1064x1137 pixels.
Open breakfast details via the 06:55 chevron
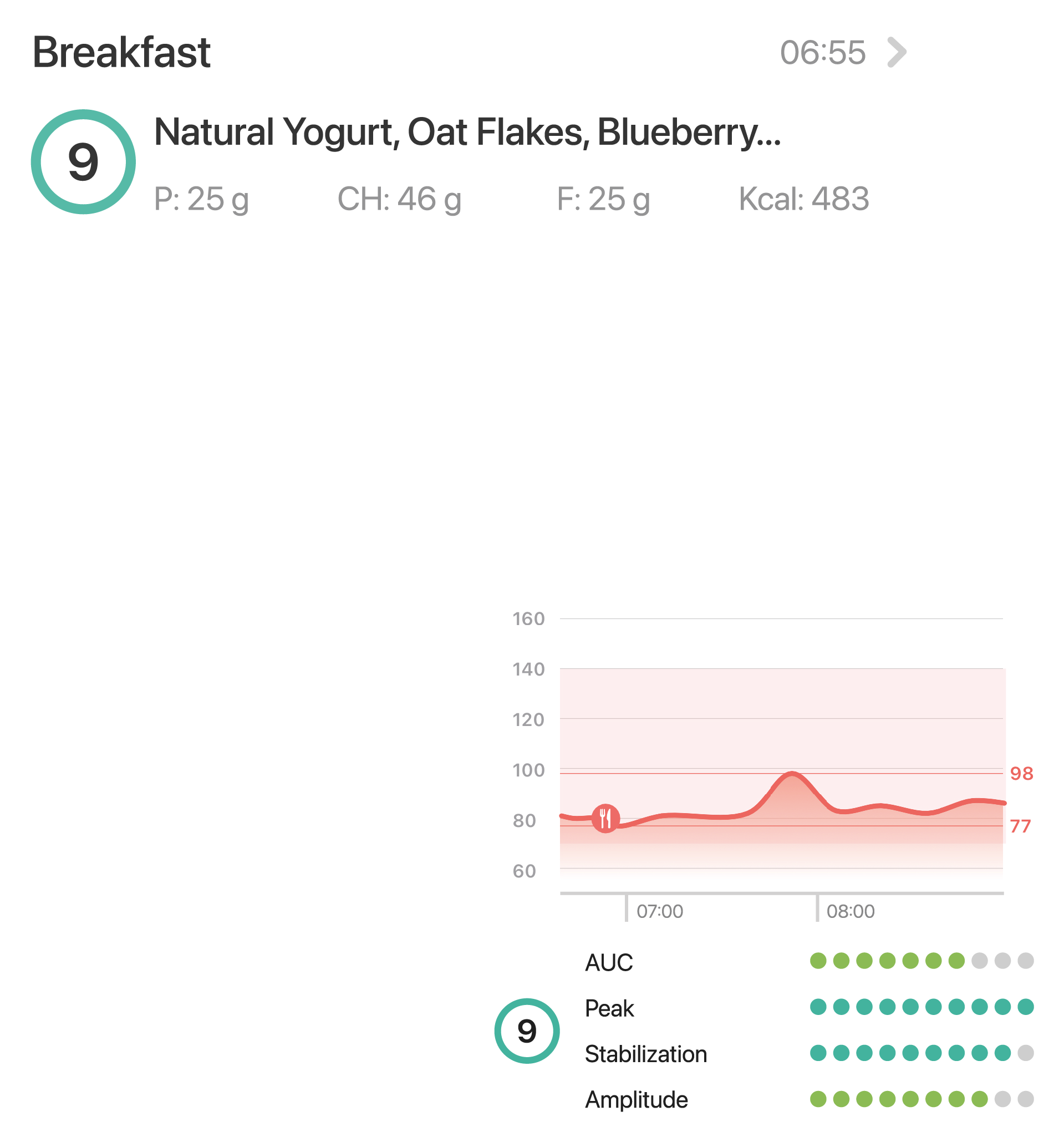click(896, 53)
